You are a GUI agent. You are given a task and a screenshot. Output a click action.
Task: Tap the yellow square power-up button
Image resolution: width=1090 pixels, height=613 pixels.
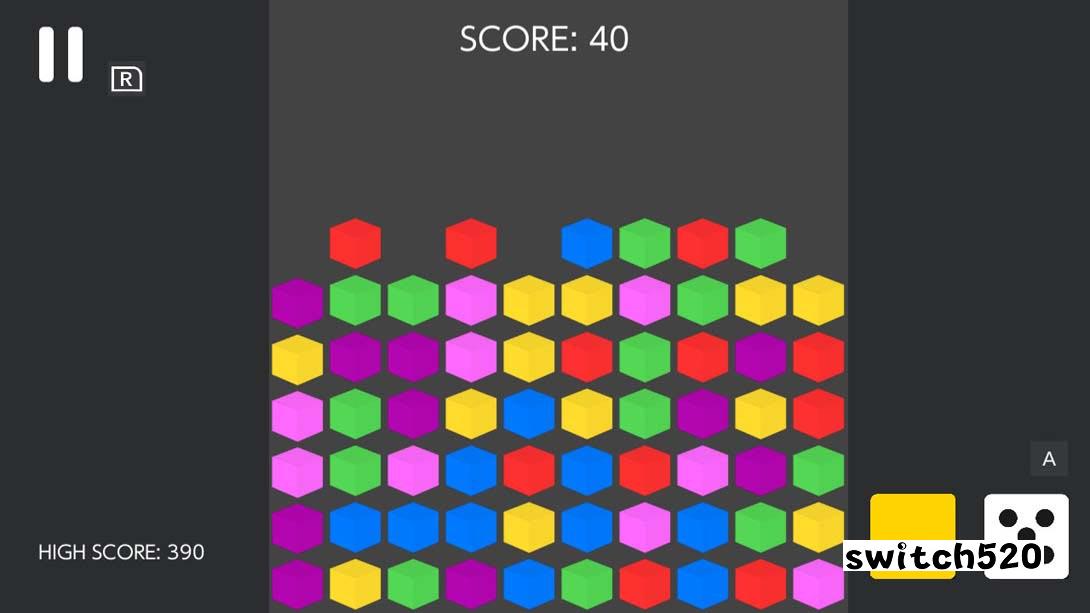point(912,518)
